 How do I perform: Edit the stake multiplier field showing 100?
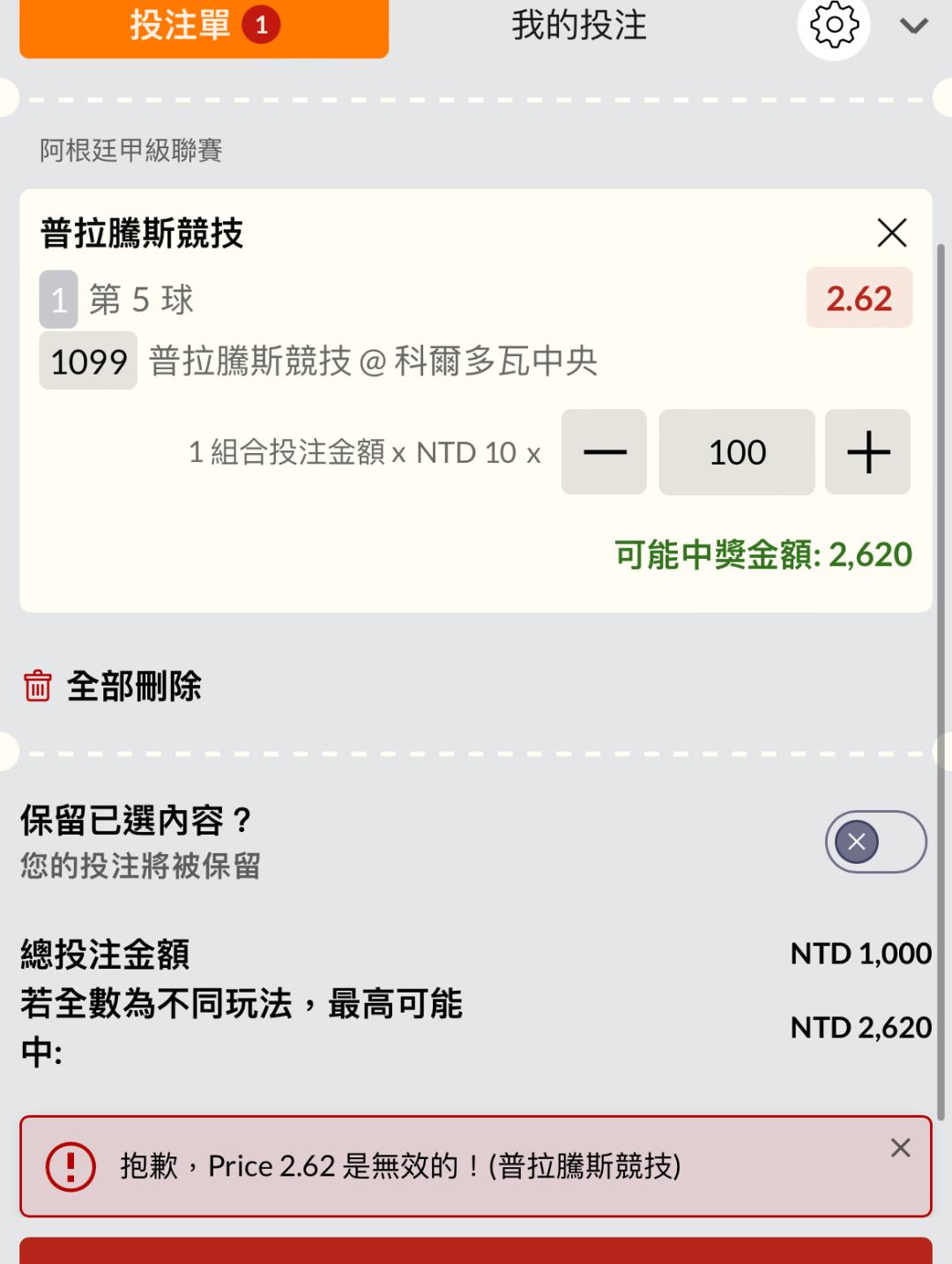[737, 451]
